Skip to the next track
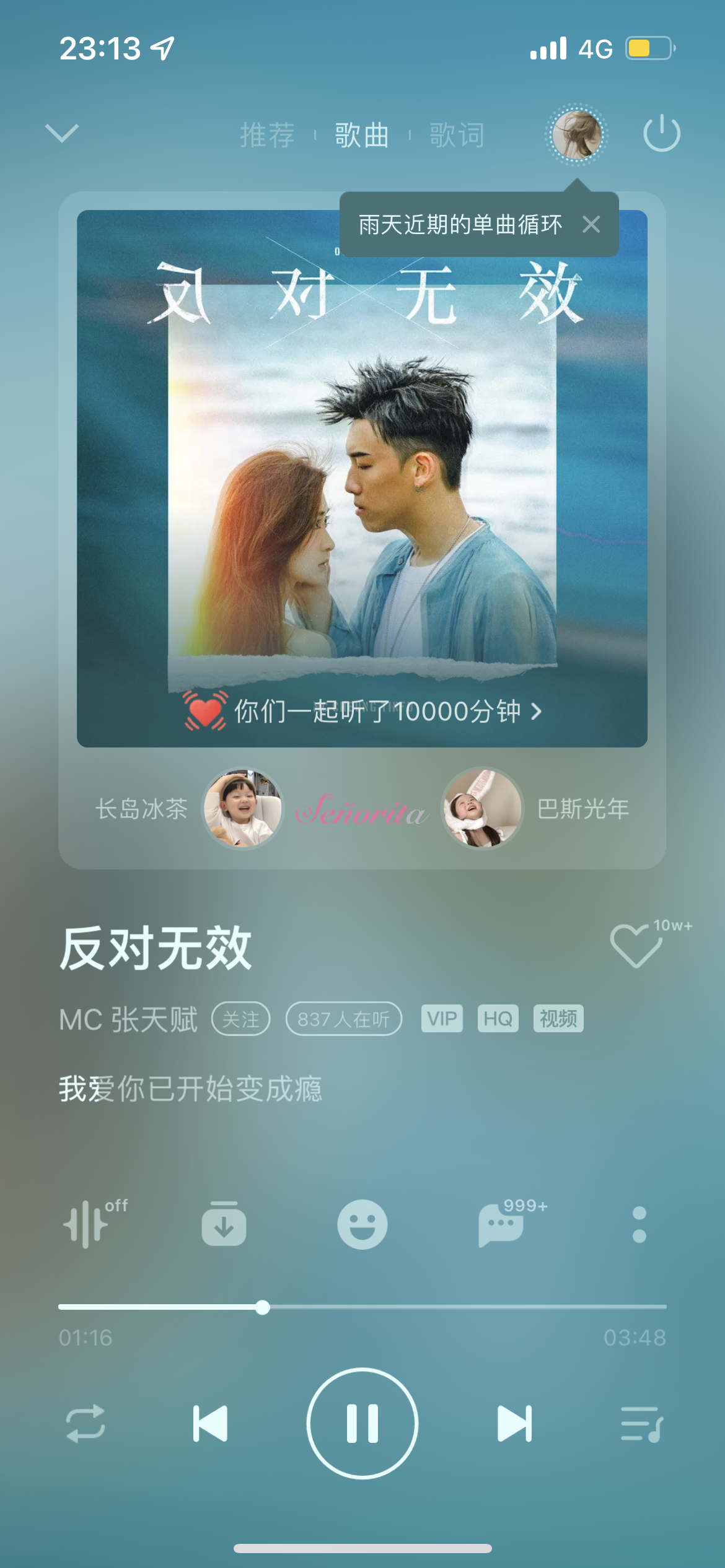The image size is (725, 1568). pyautogui.click(x=515, y=1423)
